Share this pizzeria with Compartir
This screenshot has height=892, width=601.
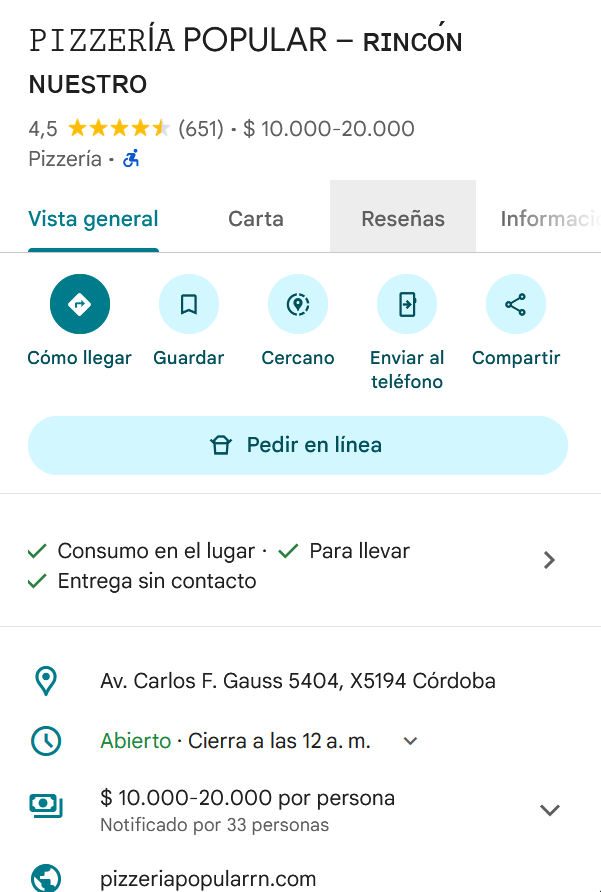click(516, 305)
